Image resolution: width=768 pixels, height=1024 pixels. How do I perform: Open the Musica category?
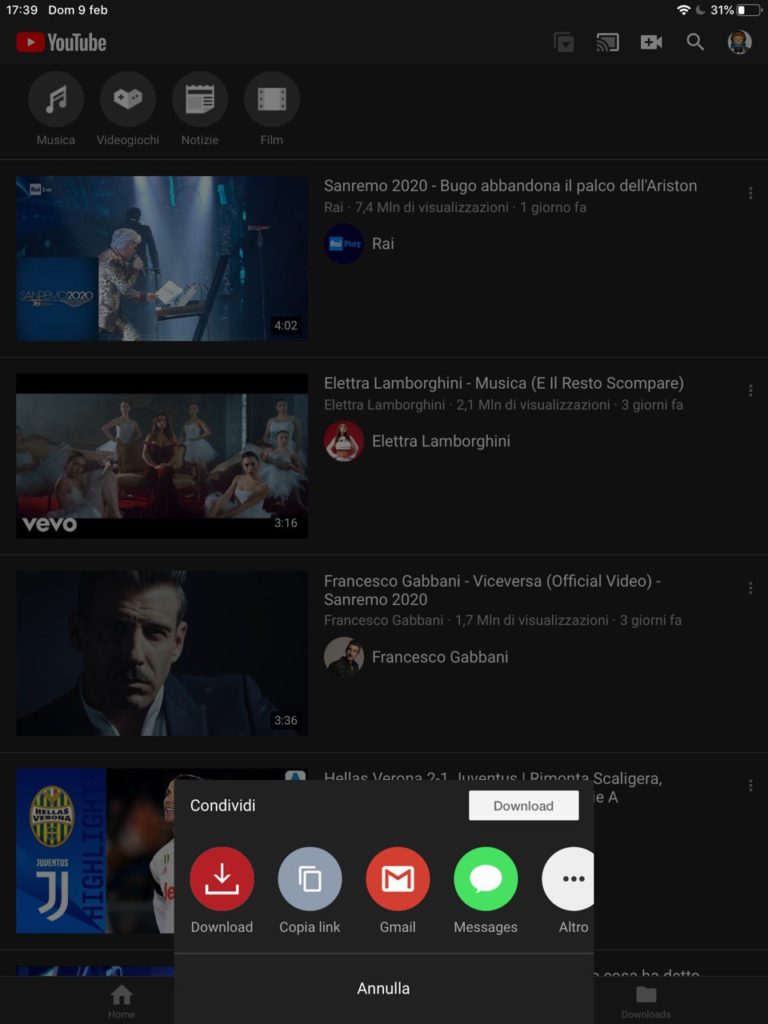coord(56,100)
